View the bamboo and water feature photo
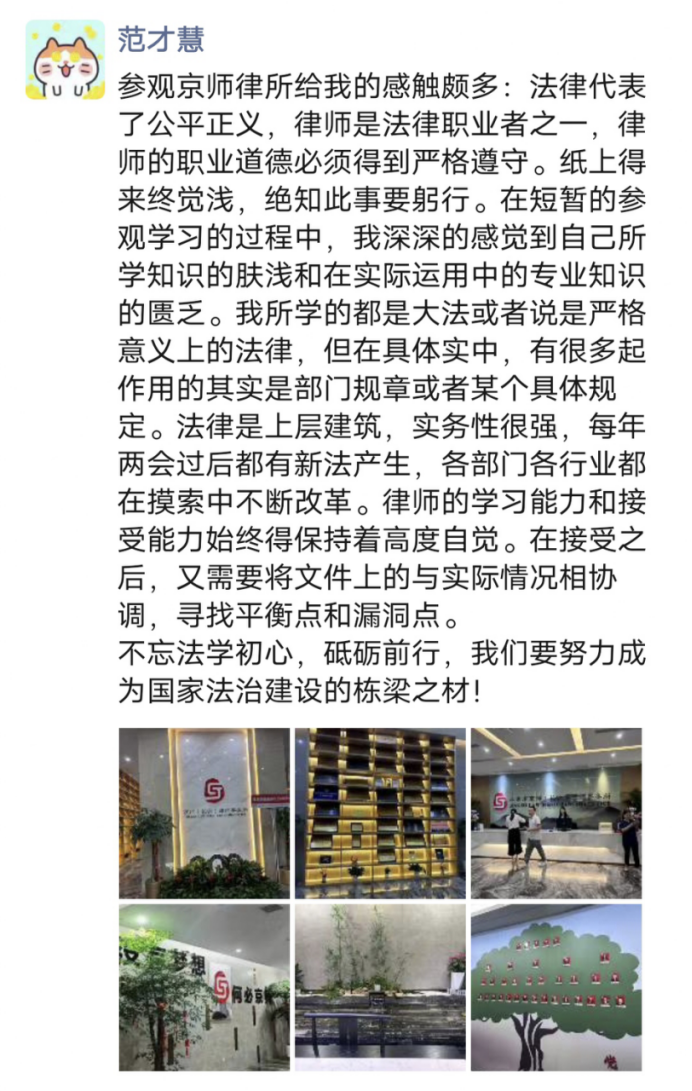692x1091 pixels. (x=379, y=988)
